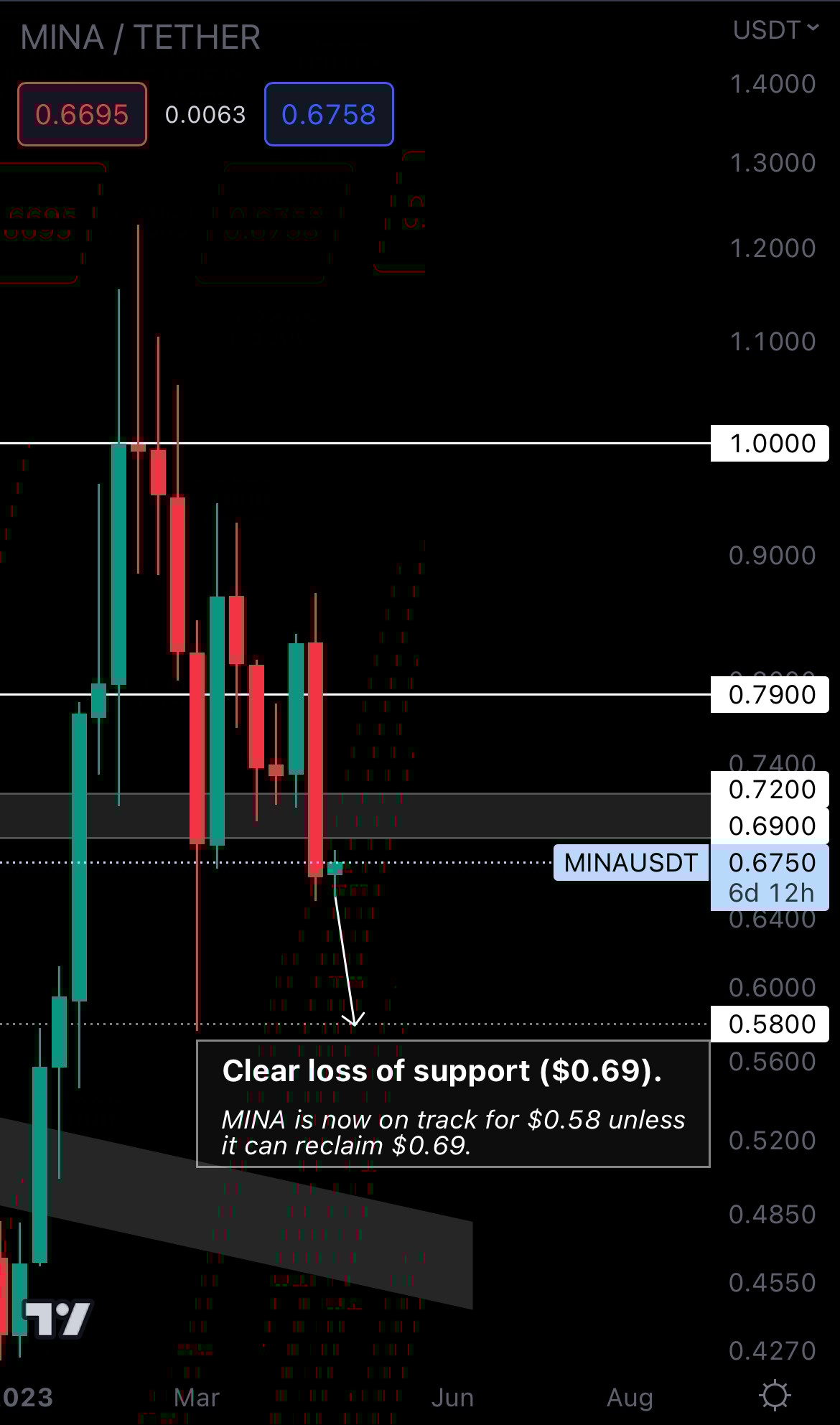
Task: Tap the 0.6758 buy price button
Action: [x=329, y=114]
